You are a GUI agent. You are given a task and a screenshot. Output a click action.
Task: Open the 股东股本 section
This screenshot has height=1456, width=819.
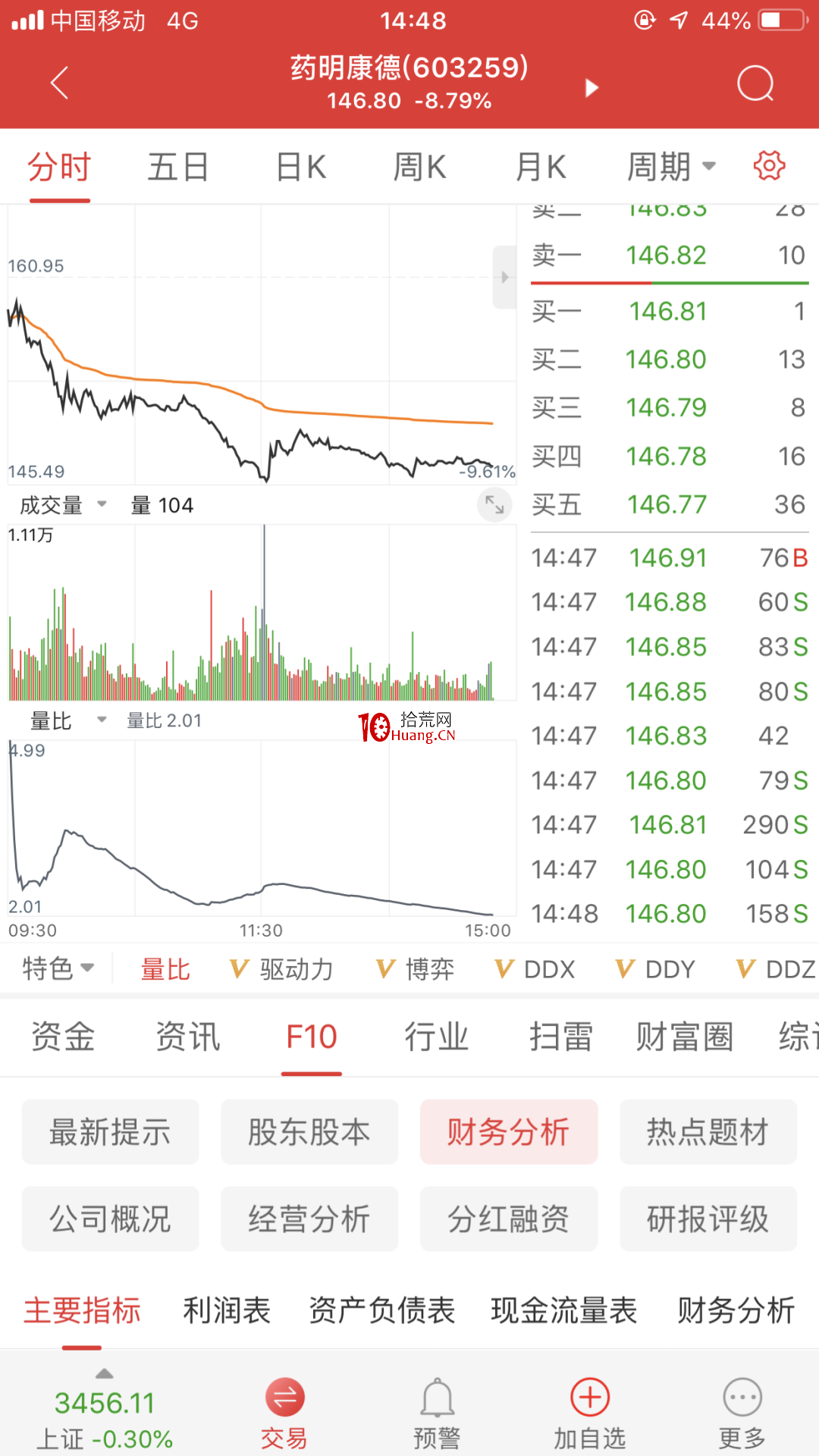coord(309,1132)
